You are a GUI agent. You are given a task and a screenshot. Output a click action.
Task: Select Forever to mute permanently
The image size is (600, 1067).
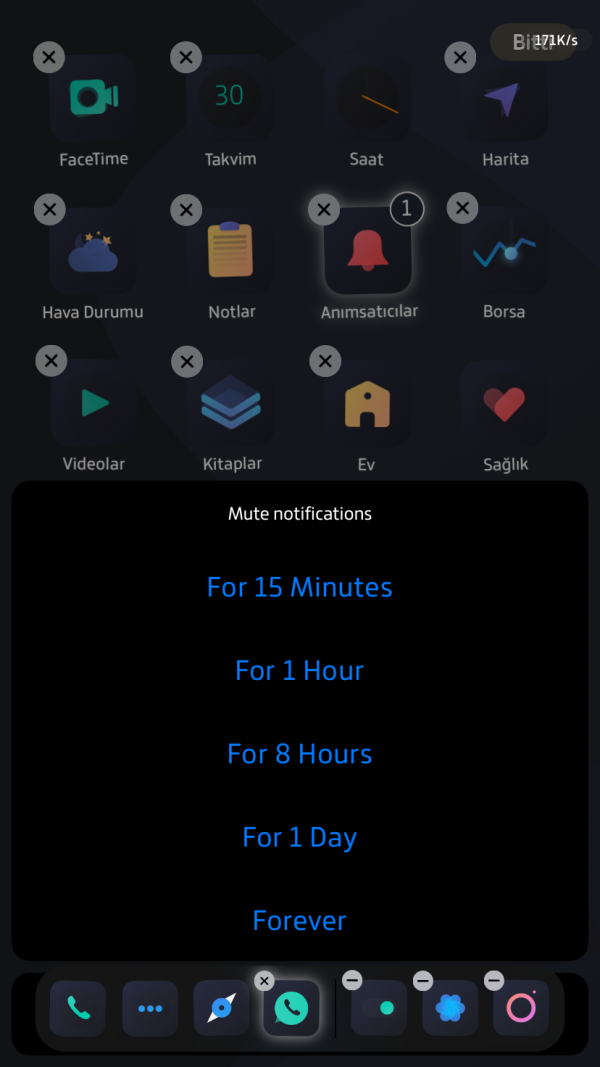(299, 921)
